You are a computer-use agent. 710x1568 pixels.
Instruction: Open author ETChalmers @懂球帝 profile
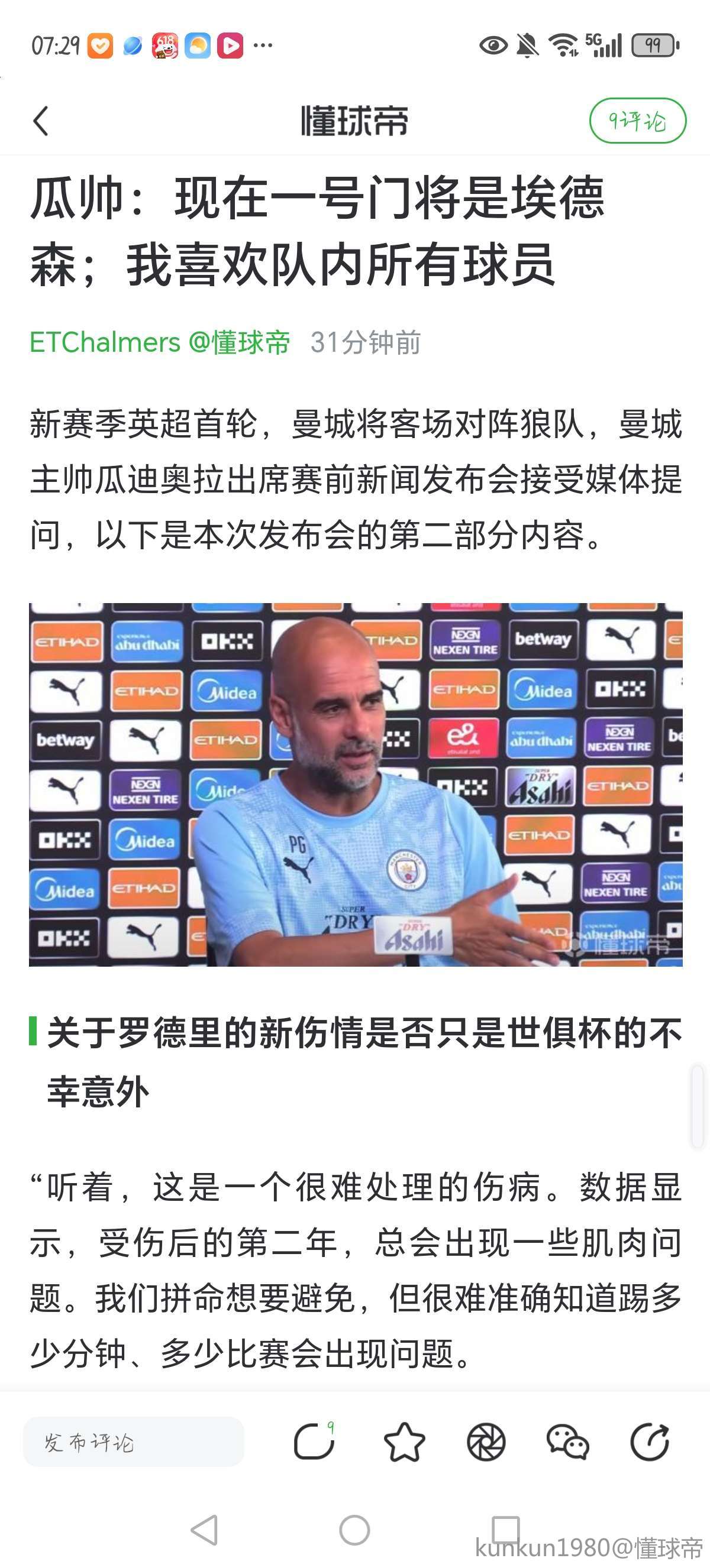[x=160, y=342]
